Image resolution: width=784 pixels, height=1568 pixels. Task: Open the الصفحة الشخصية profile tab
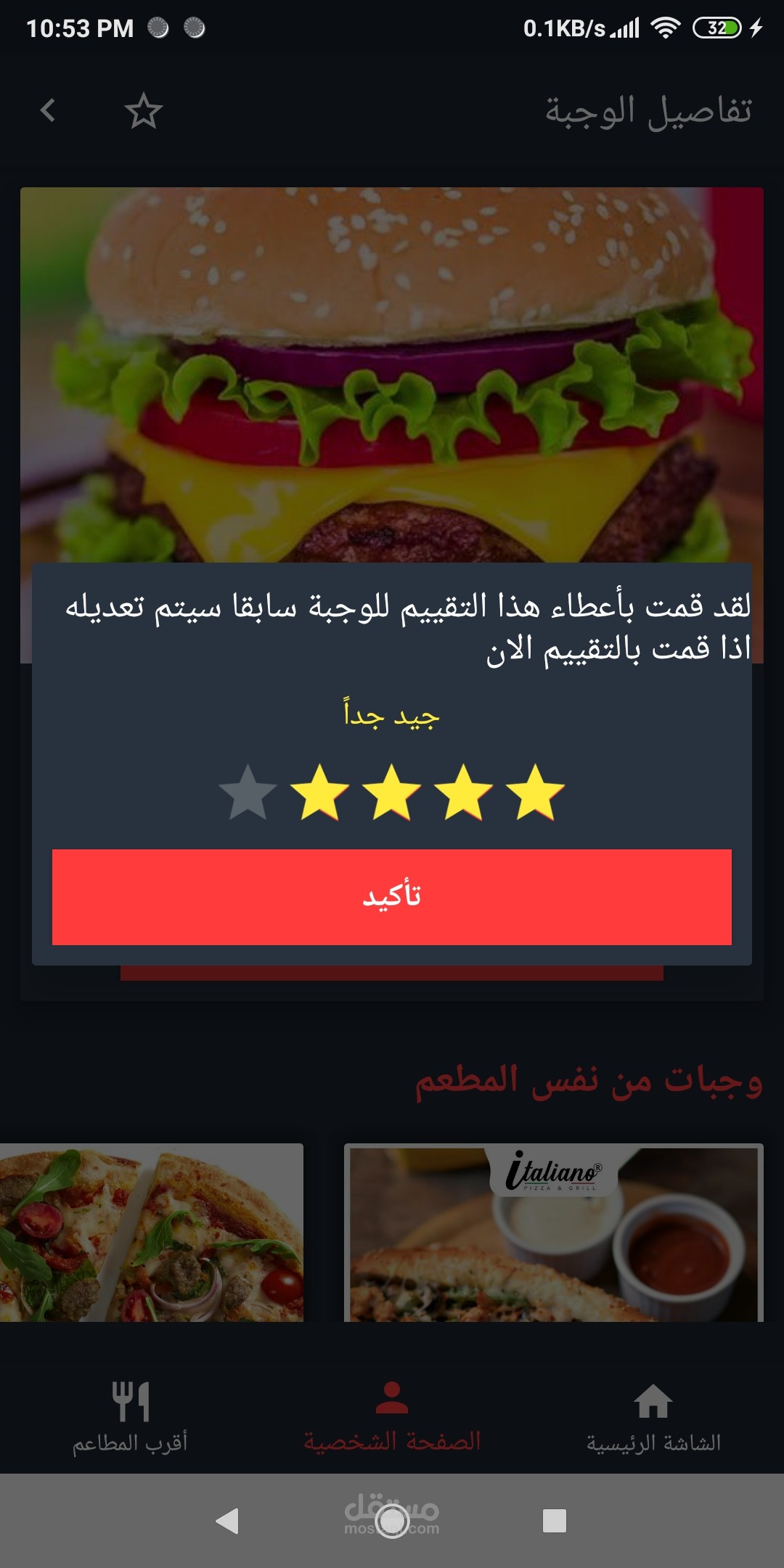[392, 1418]
